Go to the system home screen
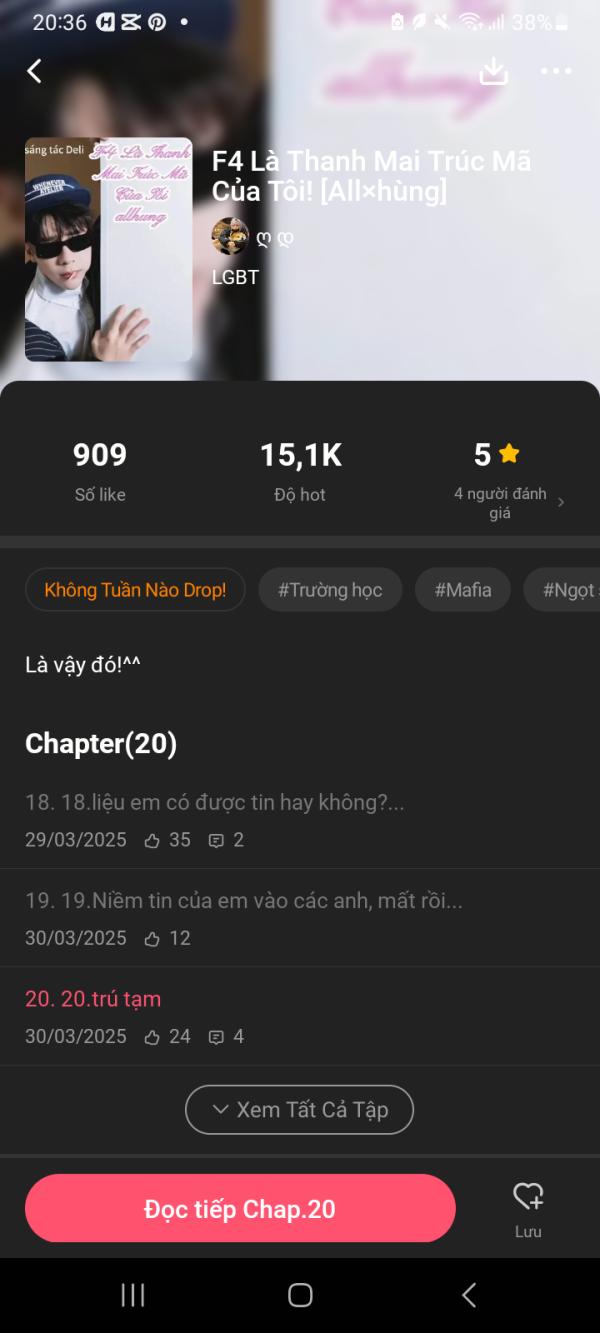The width and height of the screenshot is (600, 1333). click(x=300, y=1295)
